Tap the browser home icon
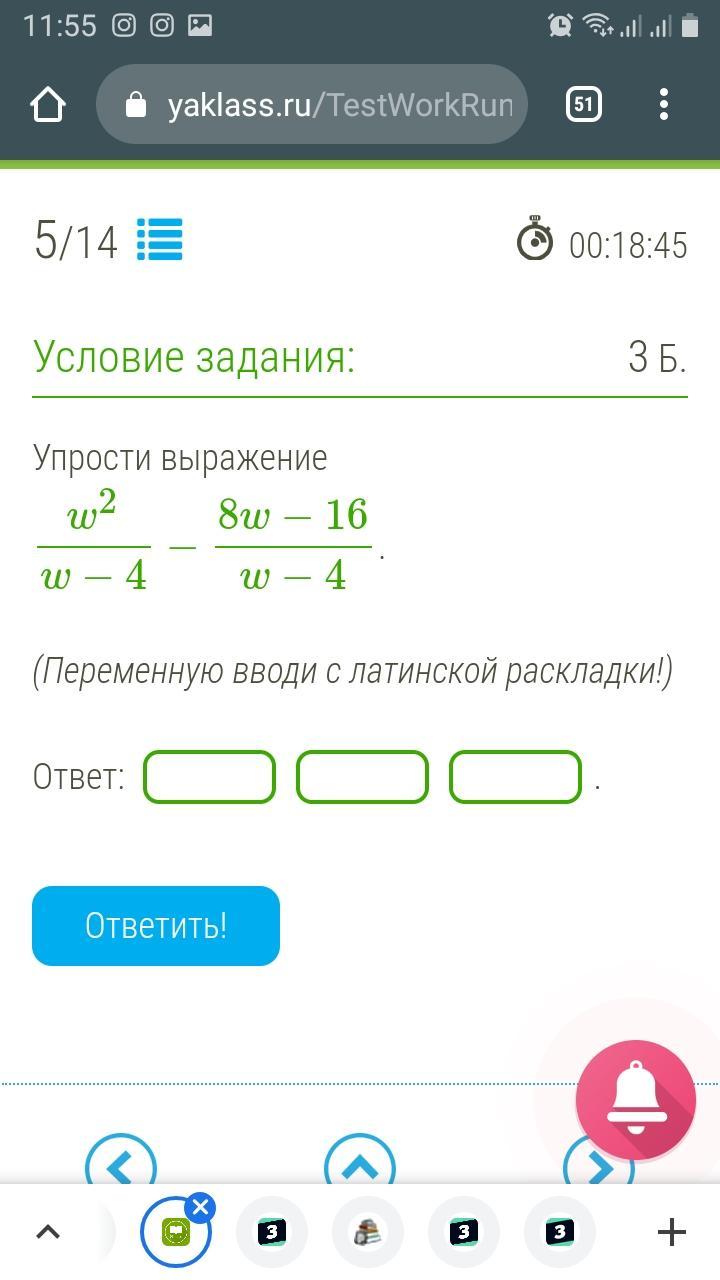 (x=48, y=104)
